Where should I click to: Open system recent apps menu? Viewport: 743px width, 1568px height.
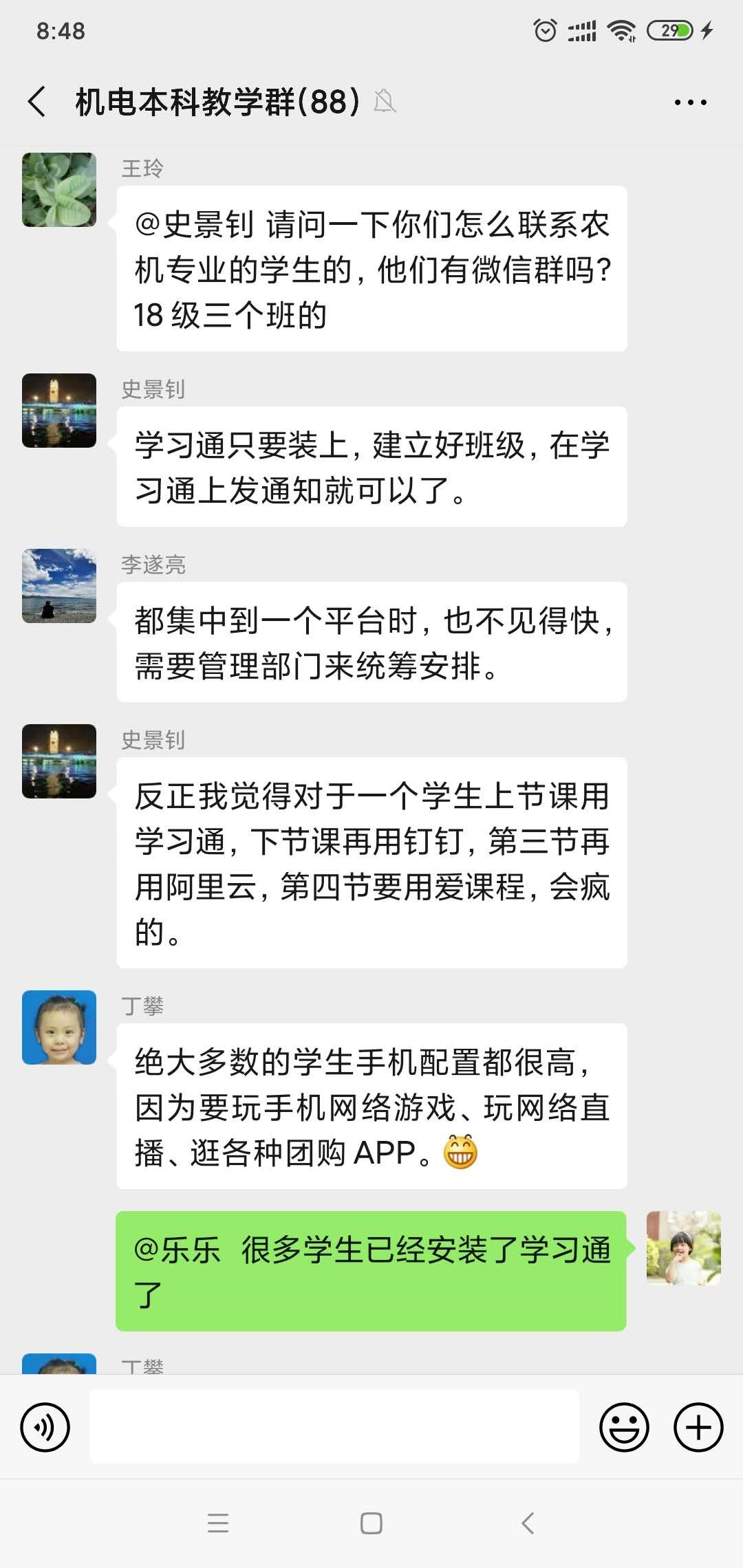tap(218, 1523)
